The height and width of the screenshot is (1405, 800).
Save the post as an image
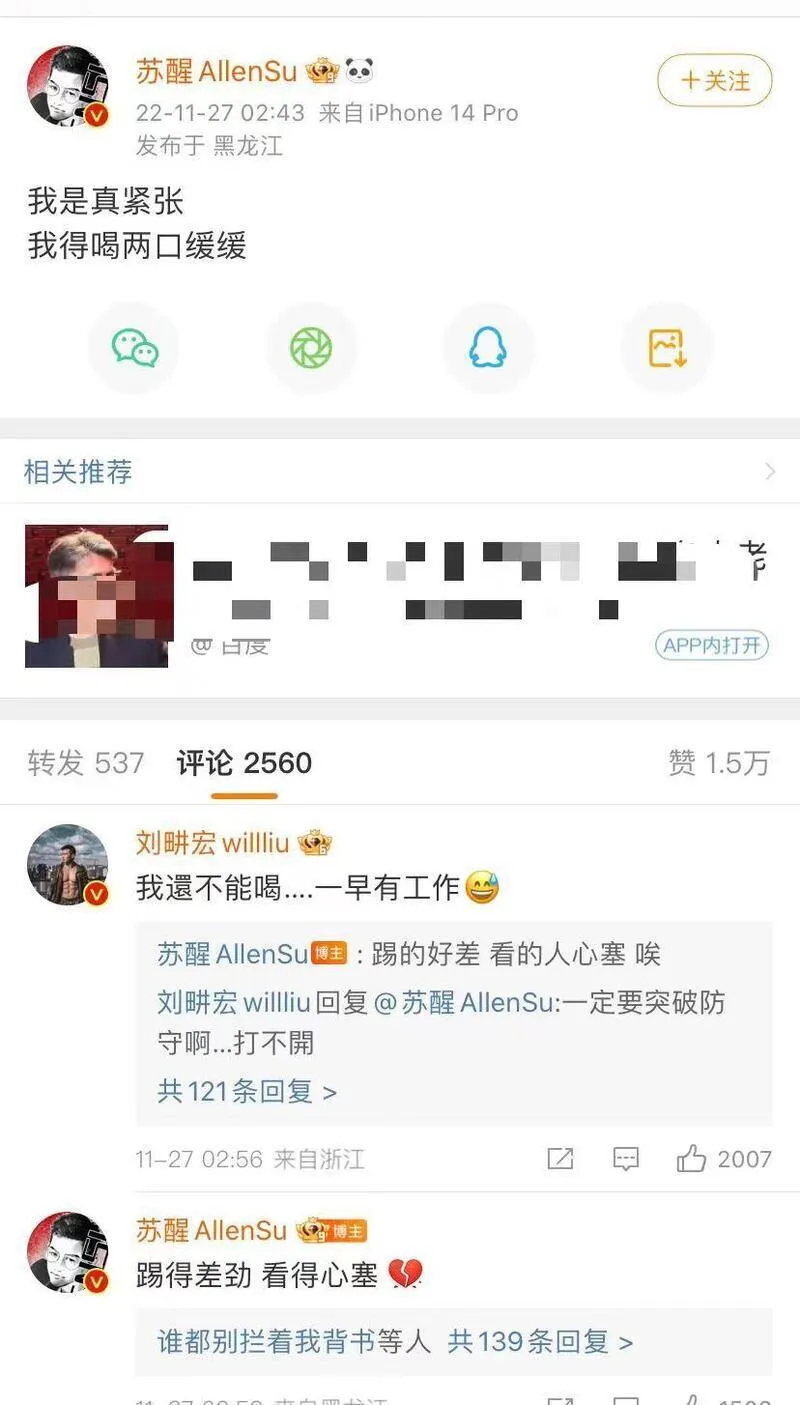click(666, 348)
